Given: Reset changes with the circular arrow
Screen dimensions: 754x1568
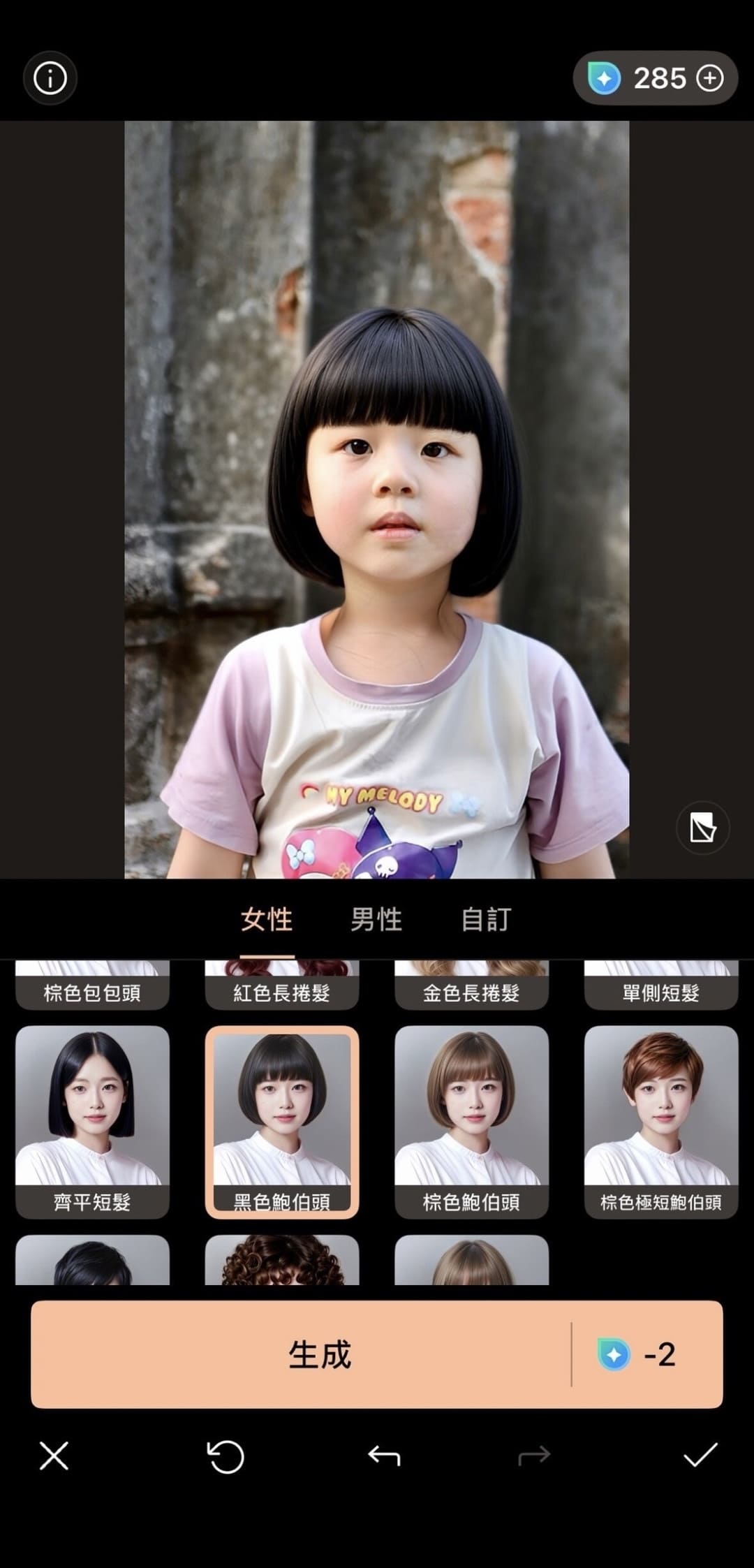Looking at the screenshot, I should [226, 1457].
